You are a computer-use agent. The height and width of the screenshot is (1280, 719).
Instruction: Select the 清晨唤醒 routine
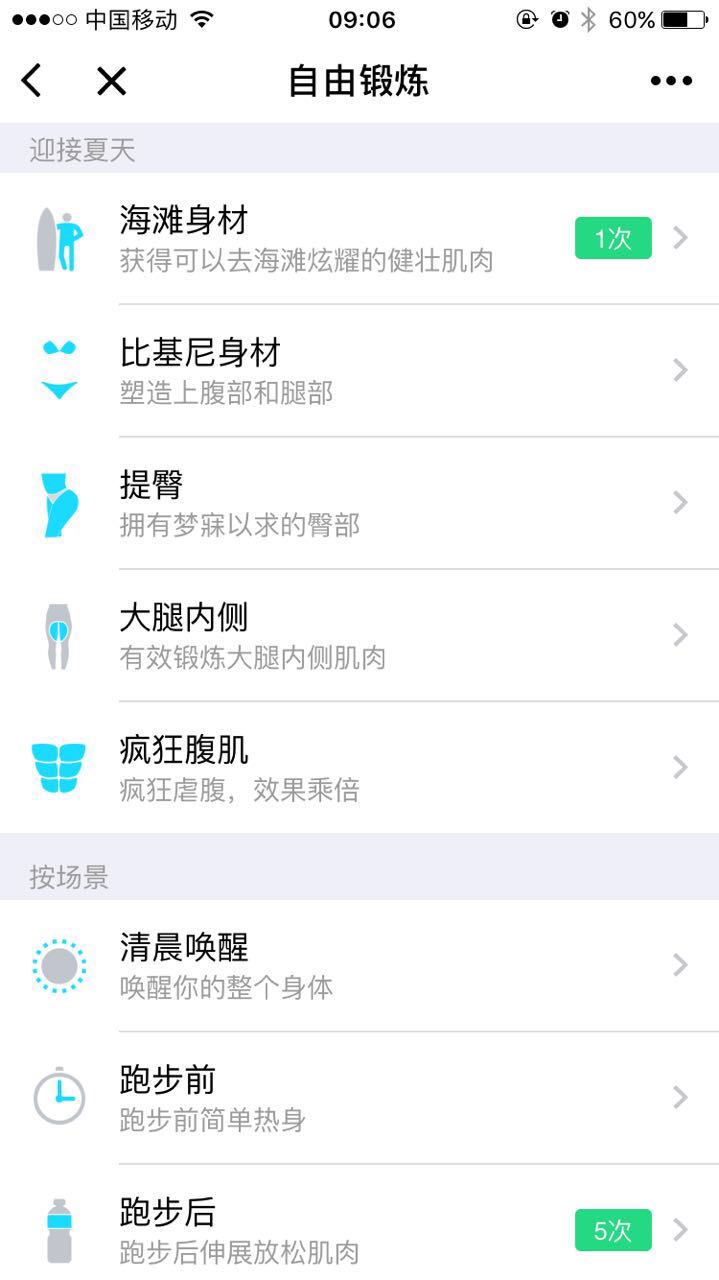359,965
